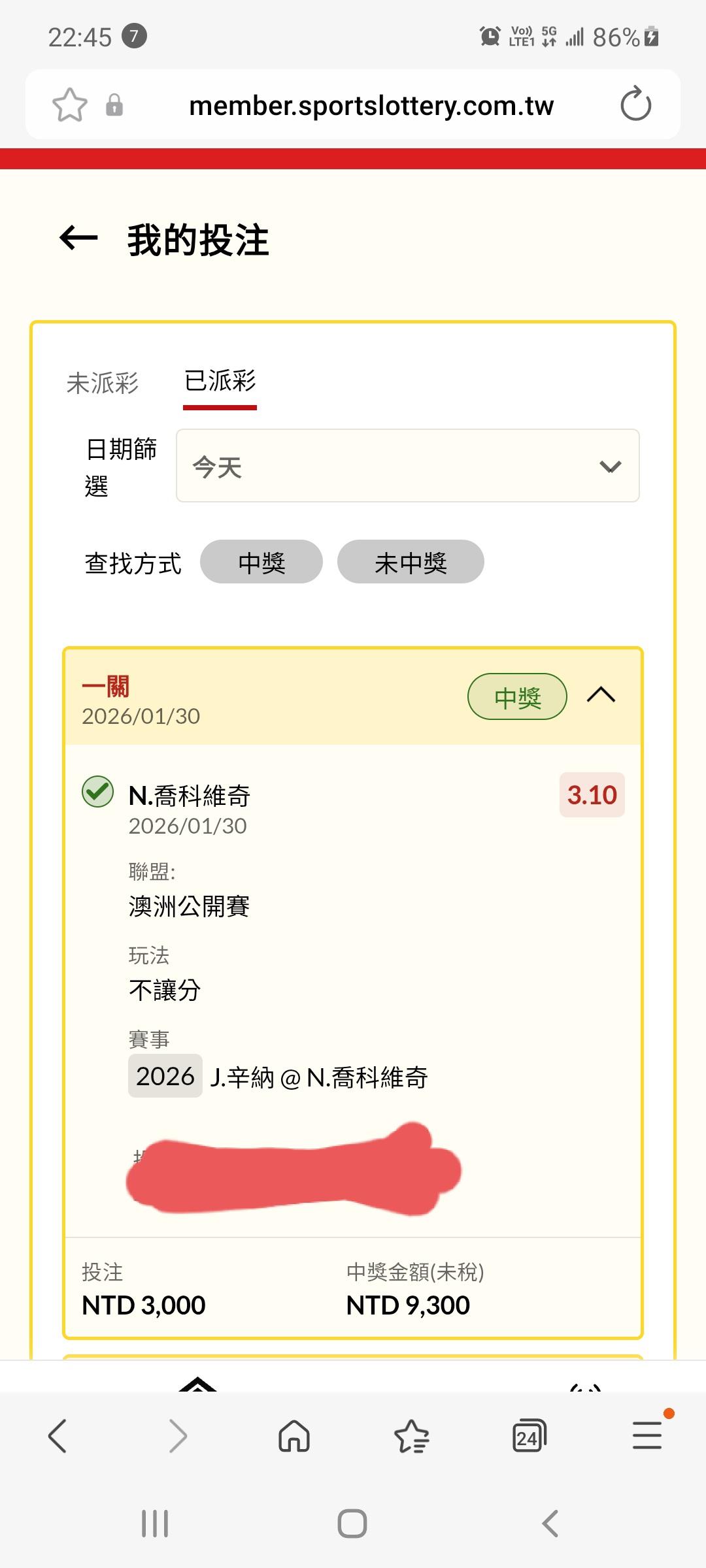Screen dimensions: 706x1568
Task: Open the 日期篩選 dropdown showing 今天
Action: click(407, 466)
